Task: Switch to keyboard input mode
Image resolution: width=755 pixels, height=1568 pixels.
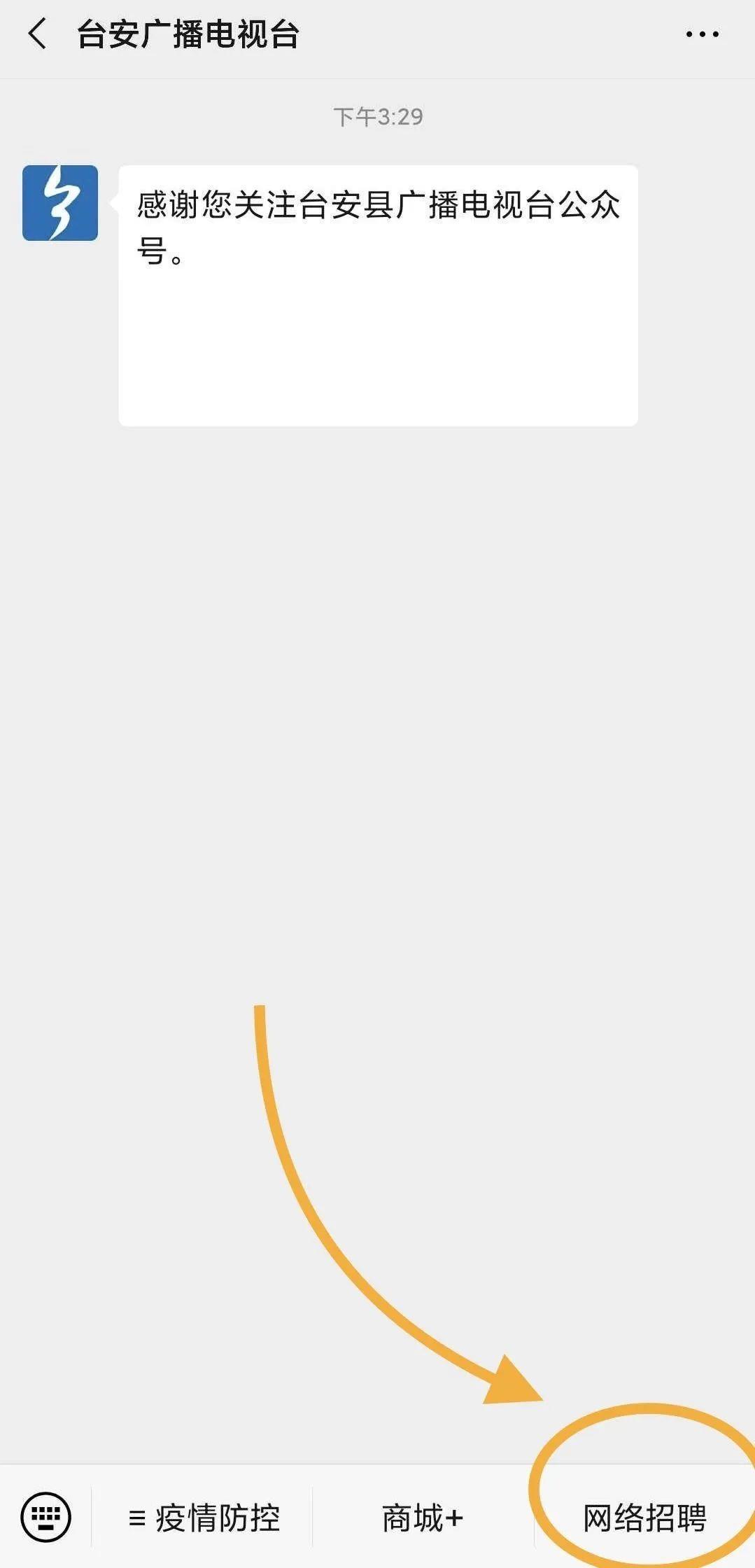Action: pyautogui.click(x=46, y=1517)
